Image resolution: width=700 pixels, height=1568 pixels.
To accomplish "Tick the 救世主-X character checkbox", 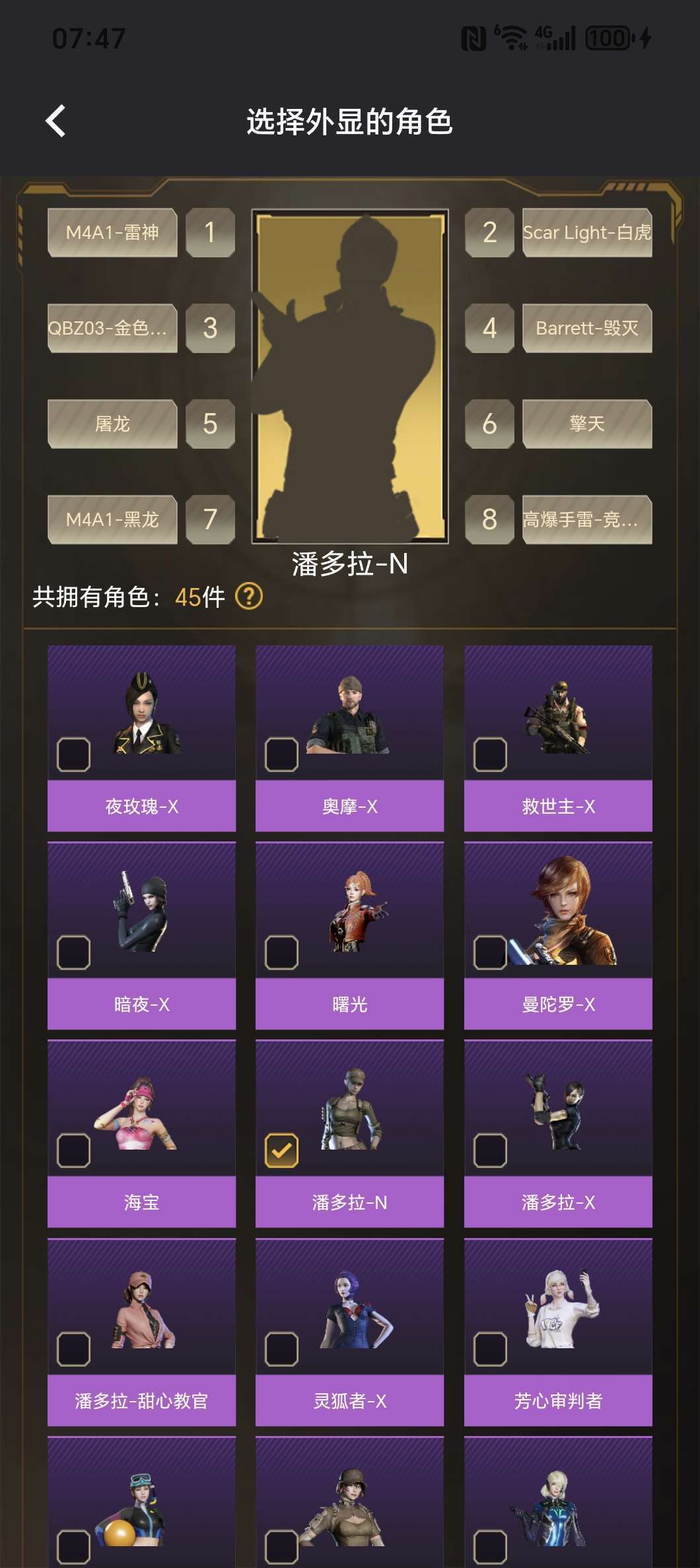I will pyautogui.click(x=490, y=754).
